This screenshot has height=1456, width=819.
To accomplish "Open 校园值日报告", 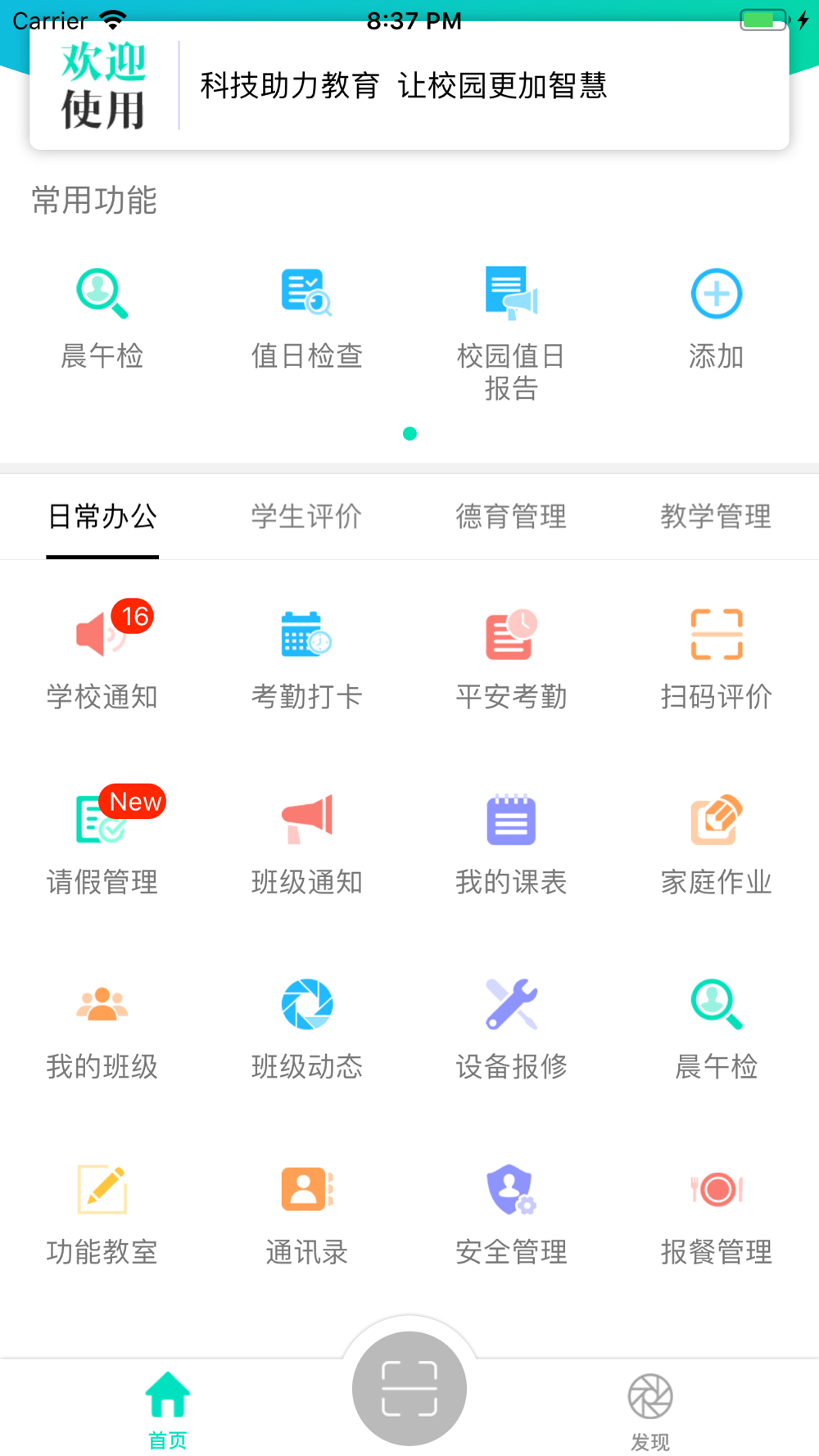I will [x=511, y=328].
